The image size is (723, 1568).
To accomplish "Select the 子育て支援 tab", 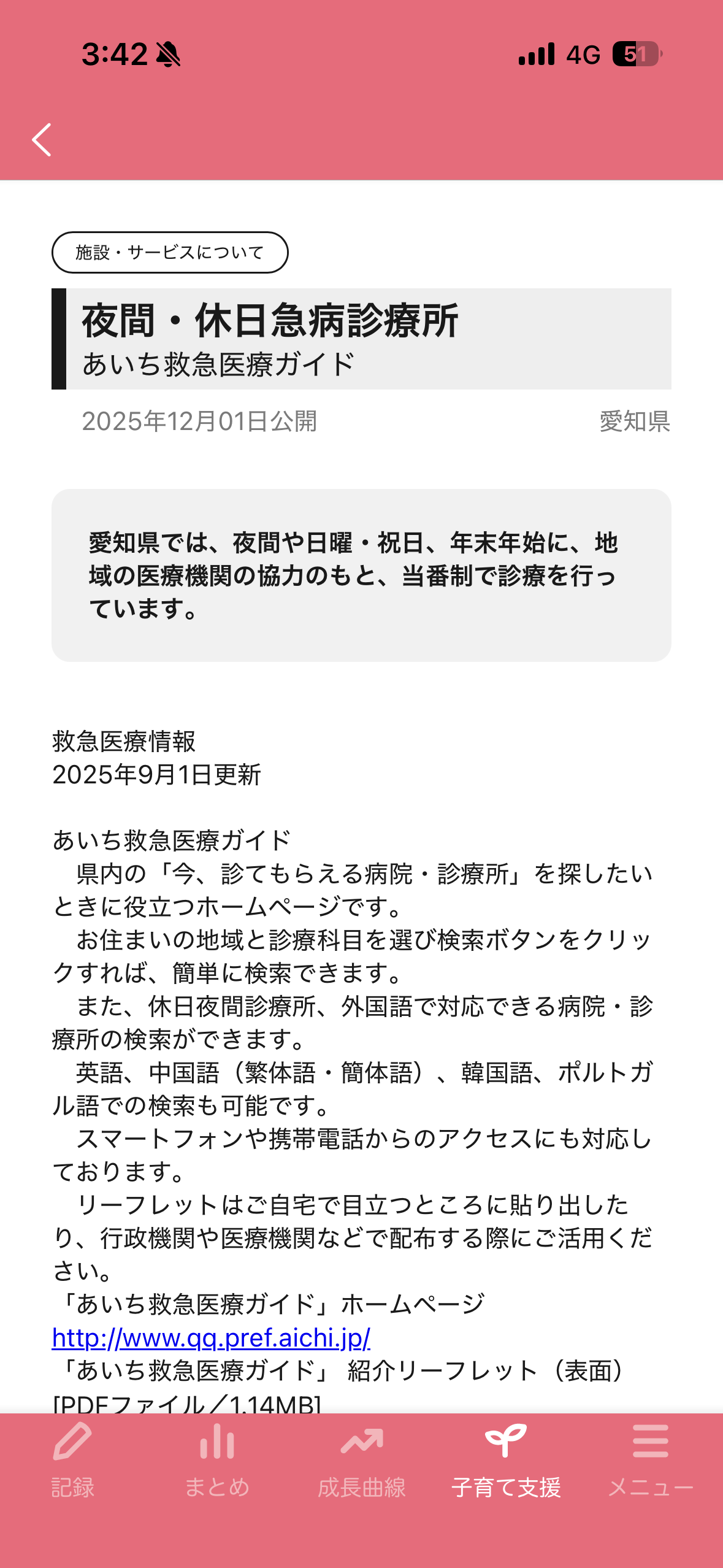I will [506, 1460].
